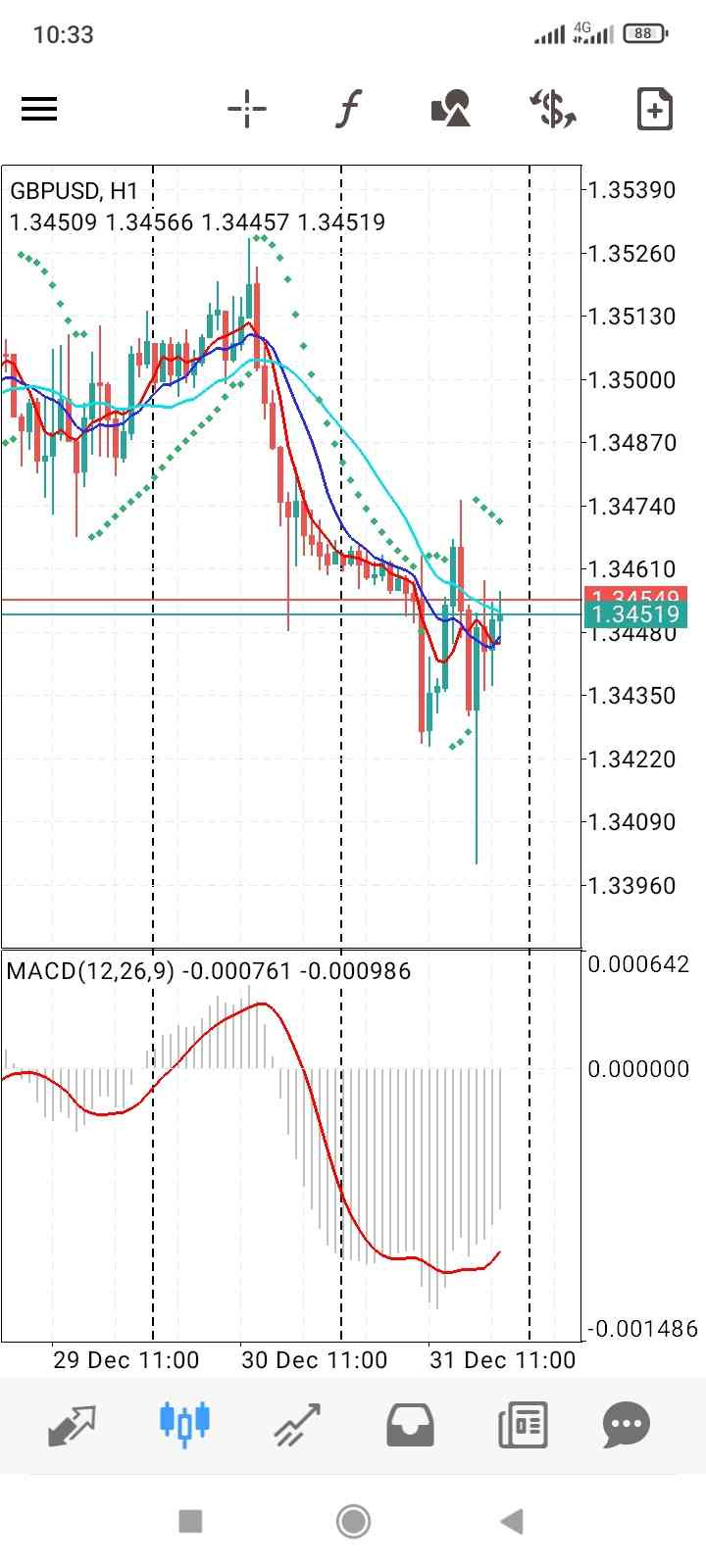Switch to the Quotes tab
This screenshot has width=706, height=1568.
coord(72,1425)
